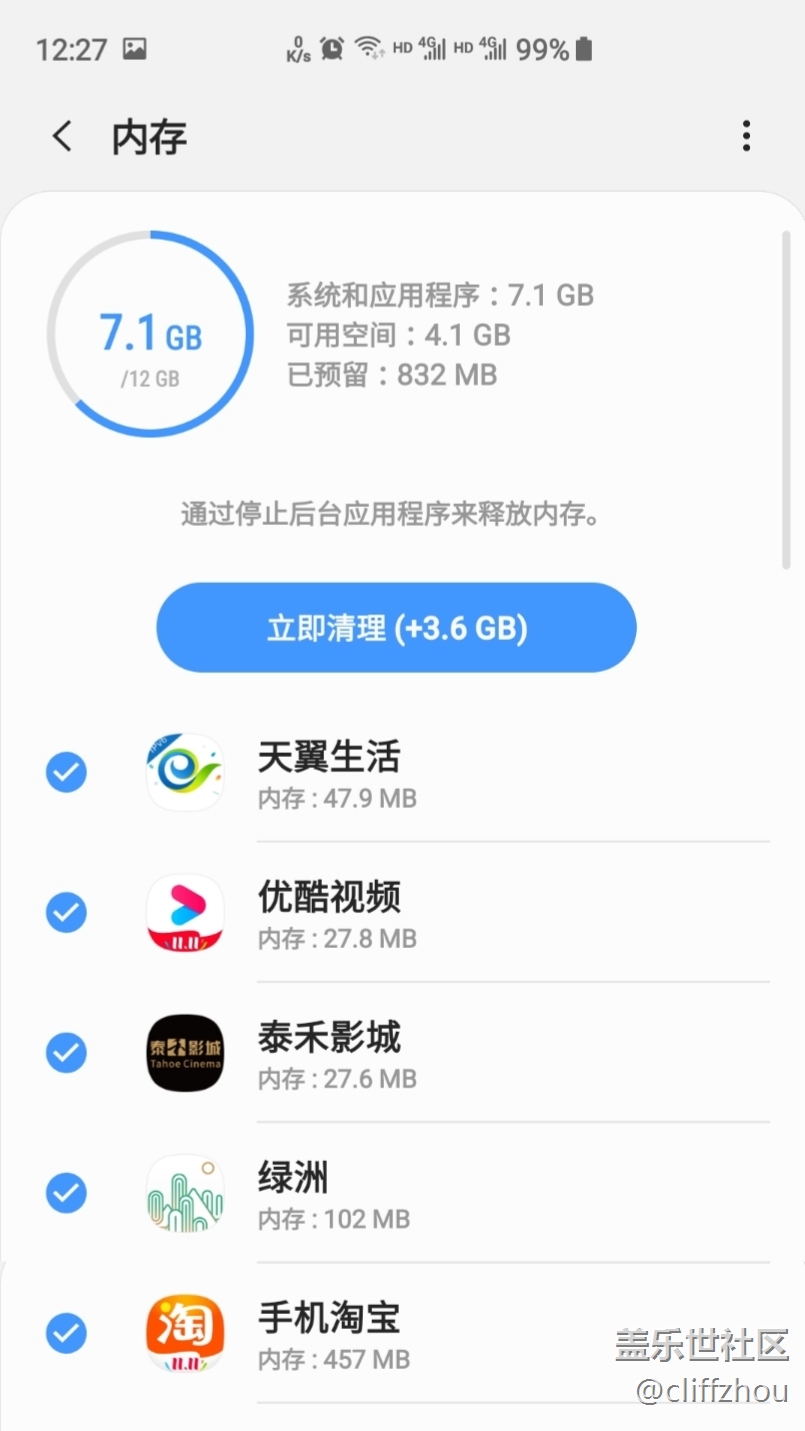Uncheck the 绿洲 app checkbox

67,1192
